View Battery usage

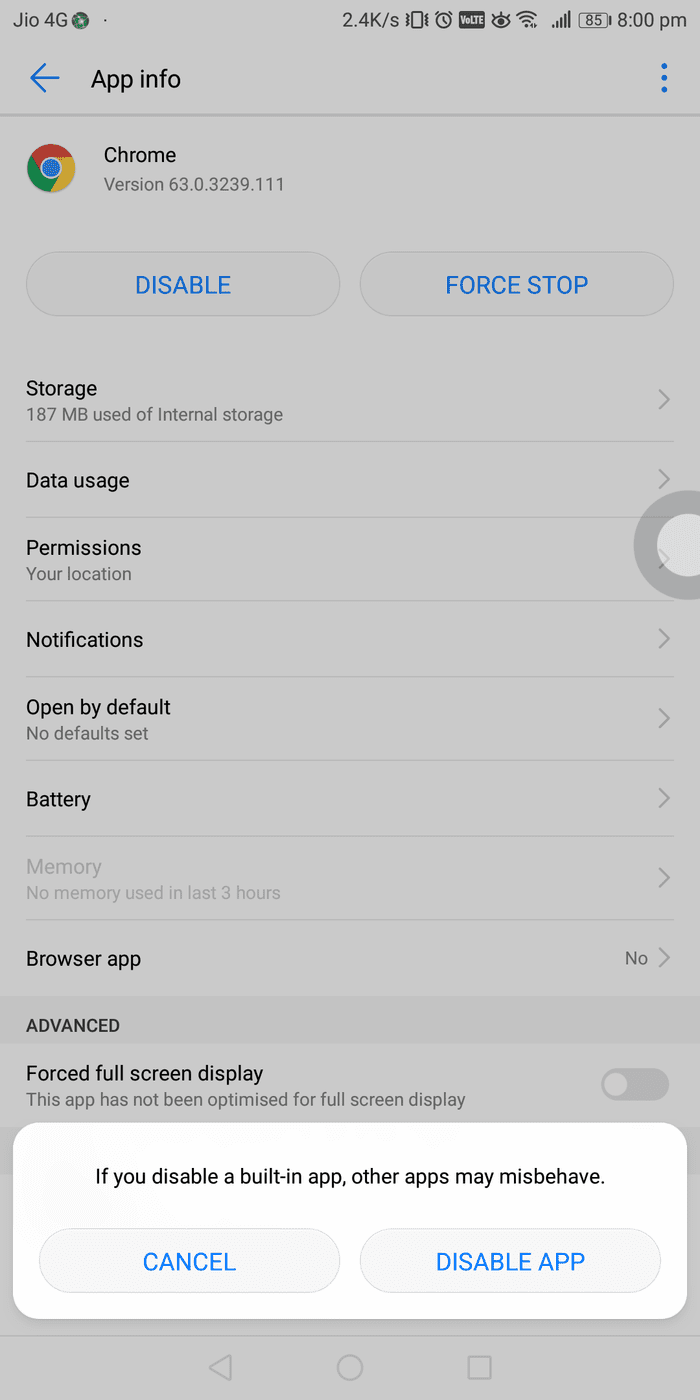350,798
